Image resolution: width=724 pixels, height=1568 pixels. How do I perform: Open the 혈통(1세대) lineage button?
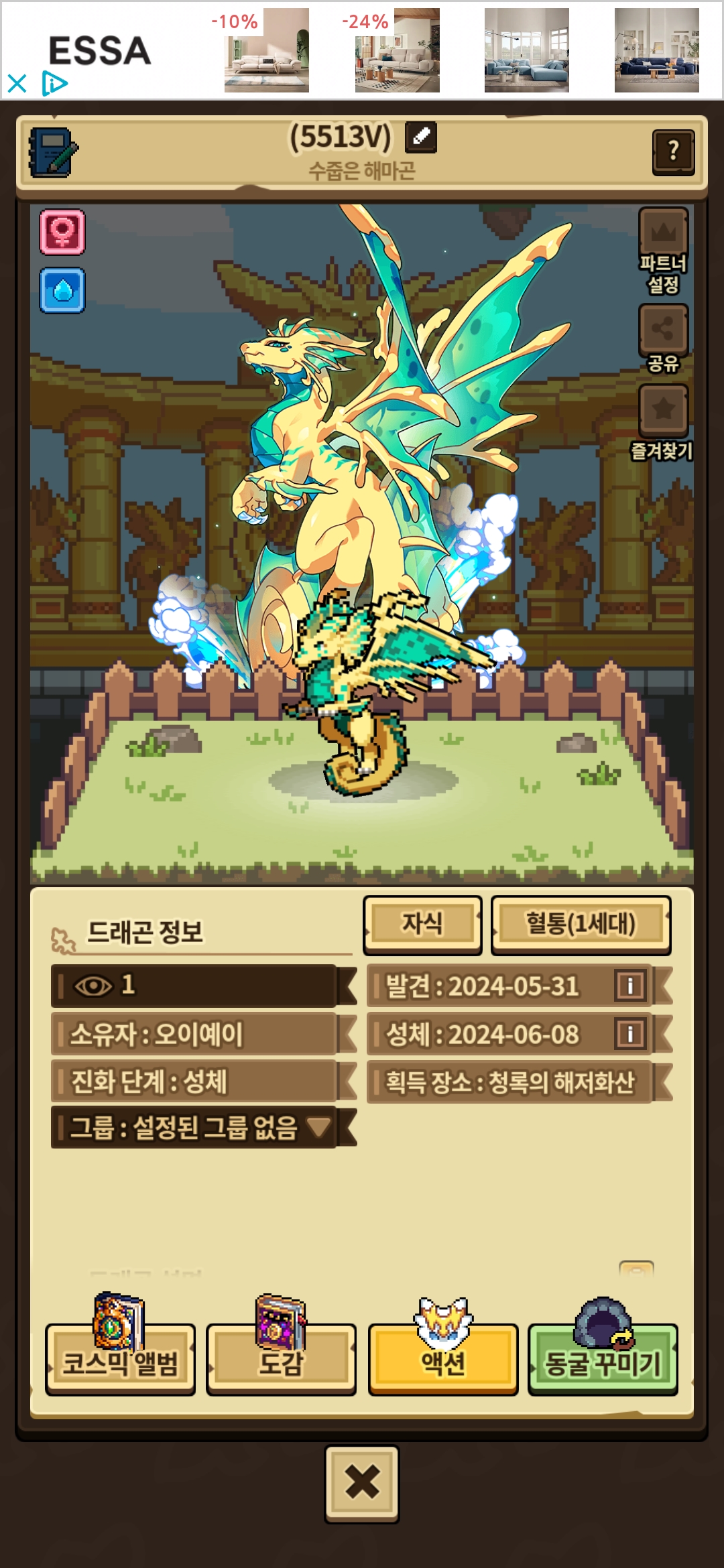click(x=581, y=924)
